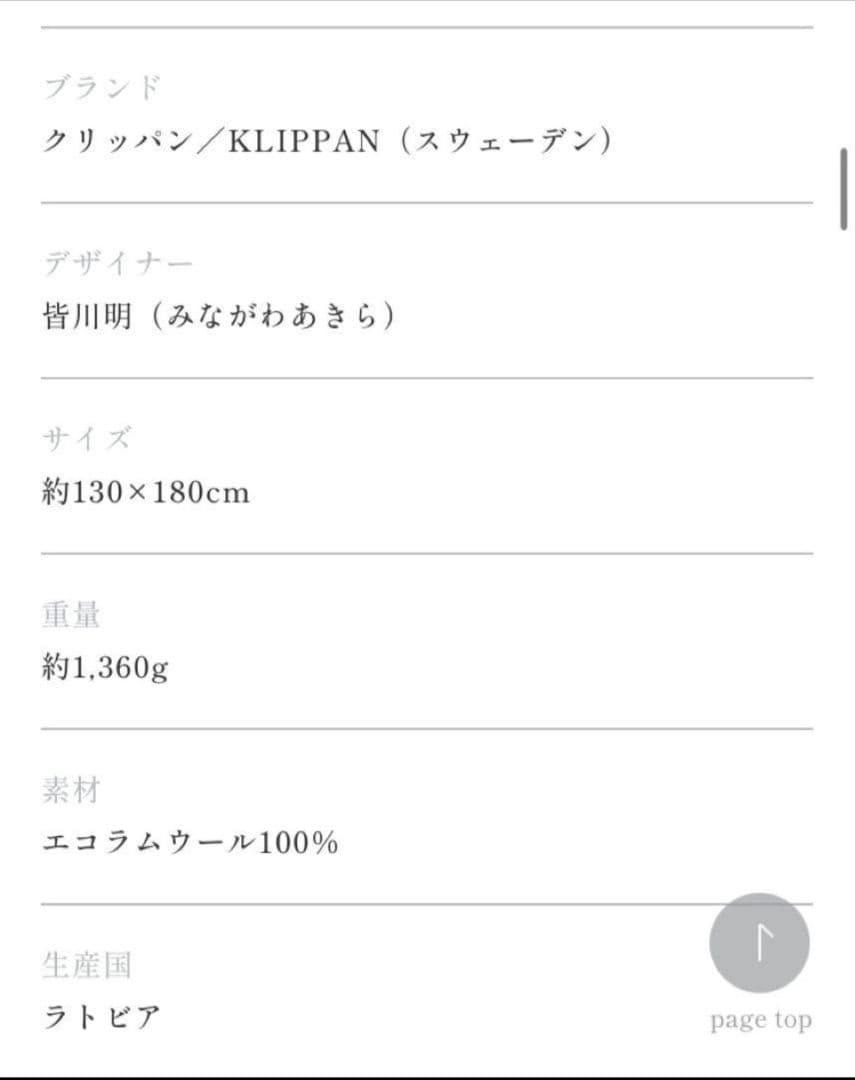
Task: Select the 重量 section label
Action: tap(70, 615)
